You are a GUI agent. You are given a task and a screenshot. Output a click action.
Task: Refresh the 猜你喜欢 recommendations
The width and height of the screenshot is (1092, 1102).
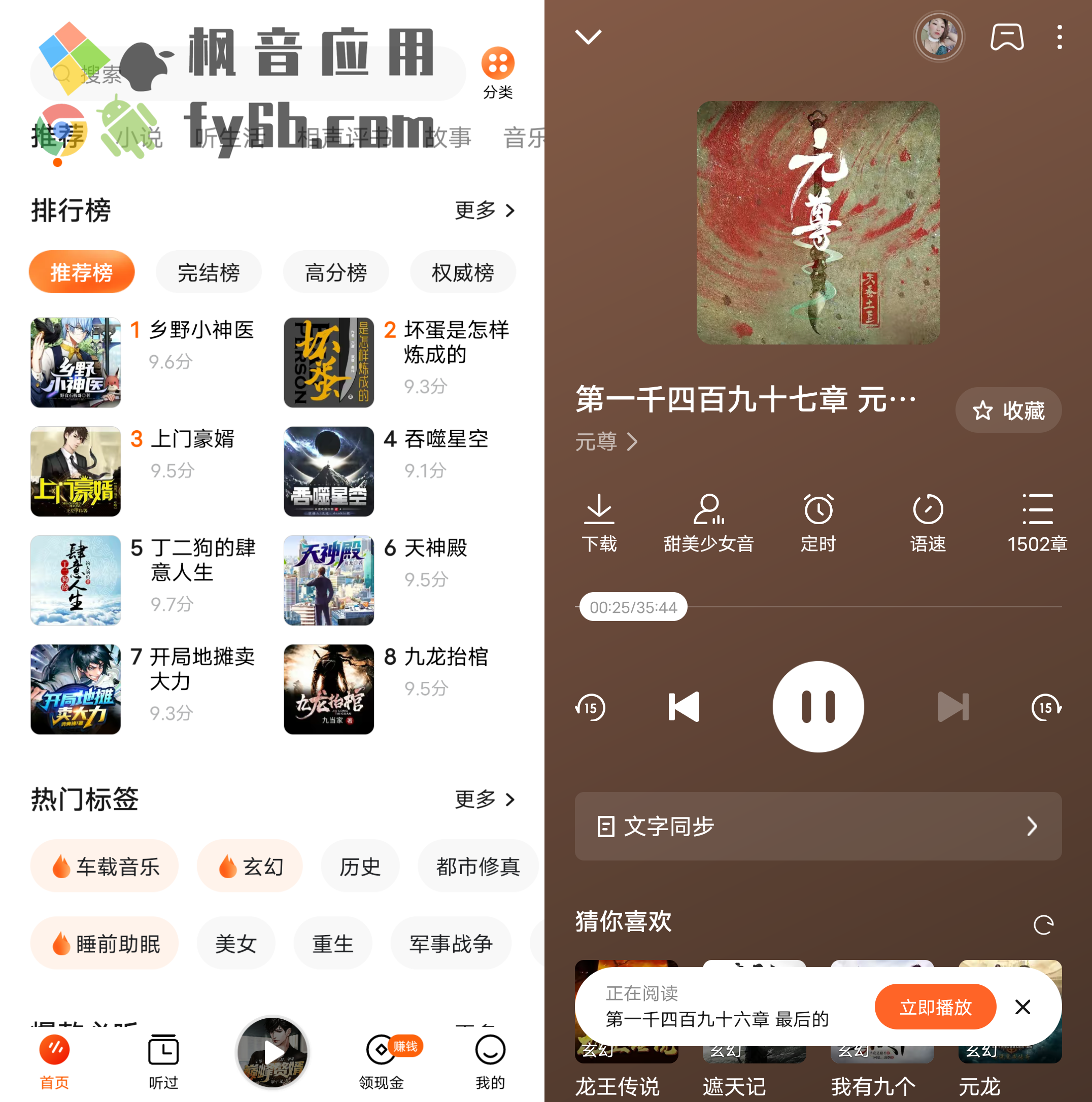1043,924
